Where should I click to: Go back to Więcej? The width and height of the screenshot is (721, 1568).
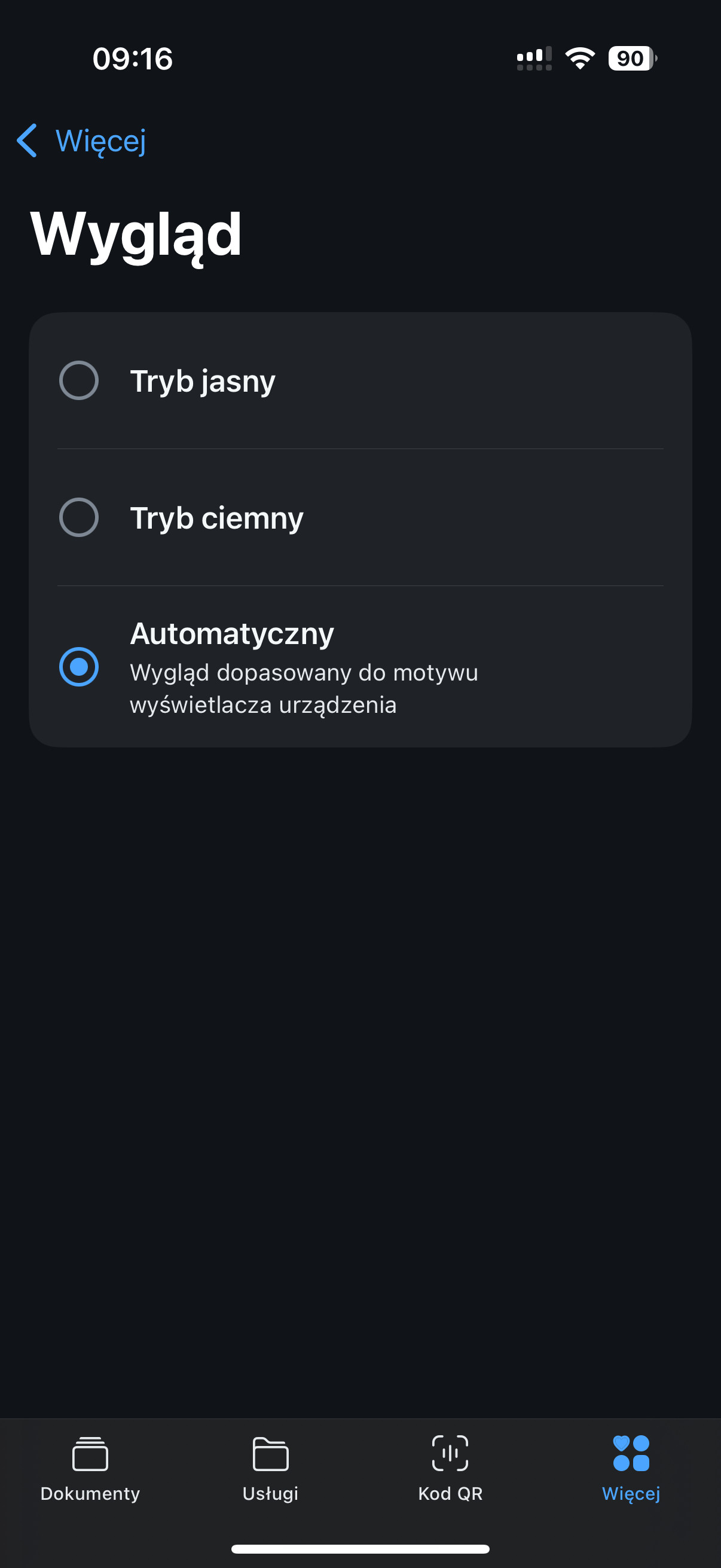click(81, 141)
